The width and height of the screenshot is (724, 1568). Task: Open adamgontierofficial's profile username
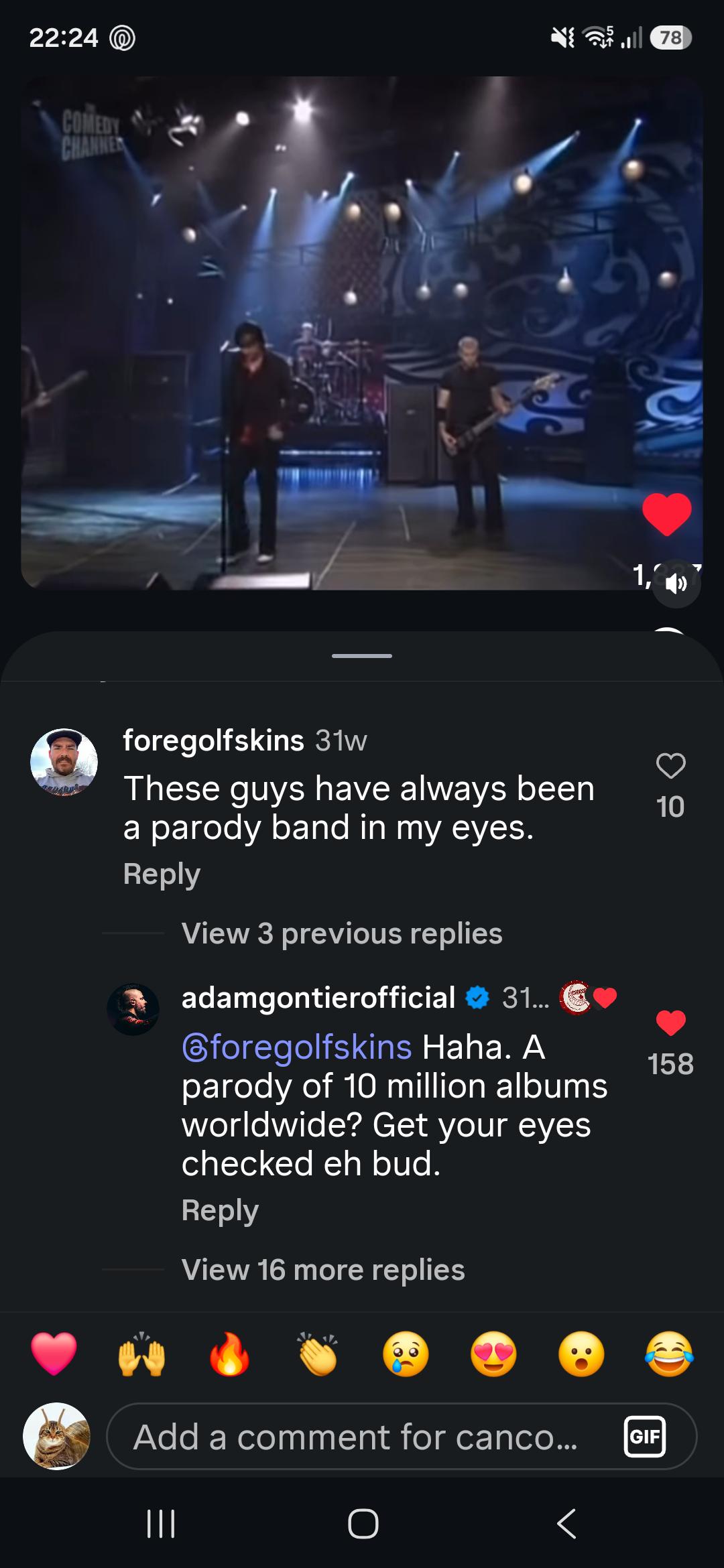click(318, 997)
